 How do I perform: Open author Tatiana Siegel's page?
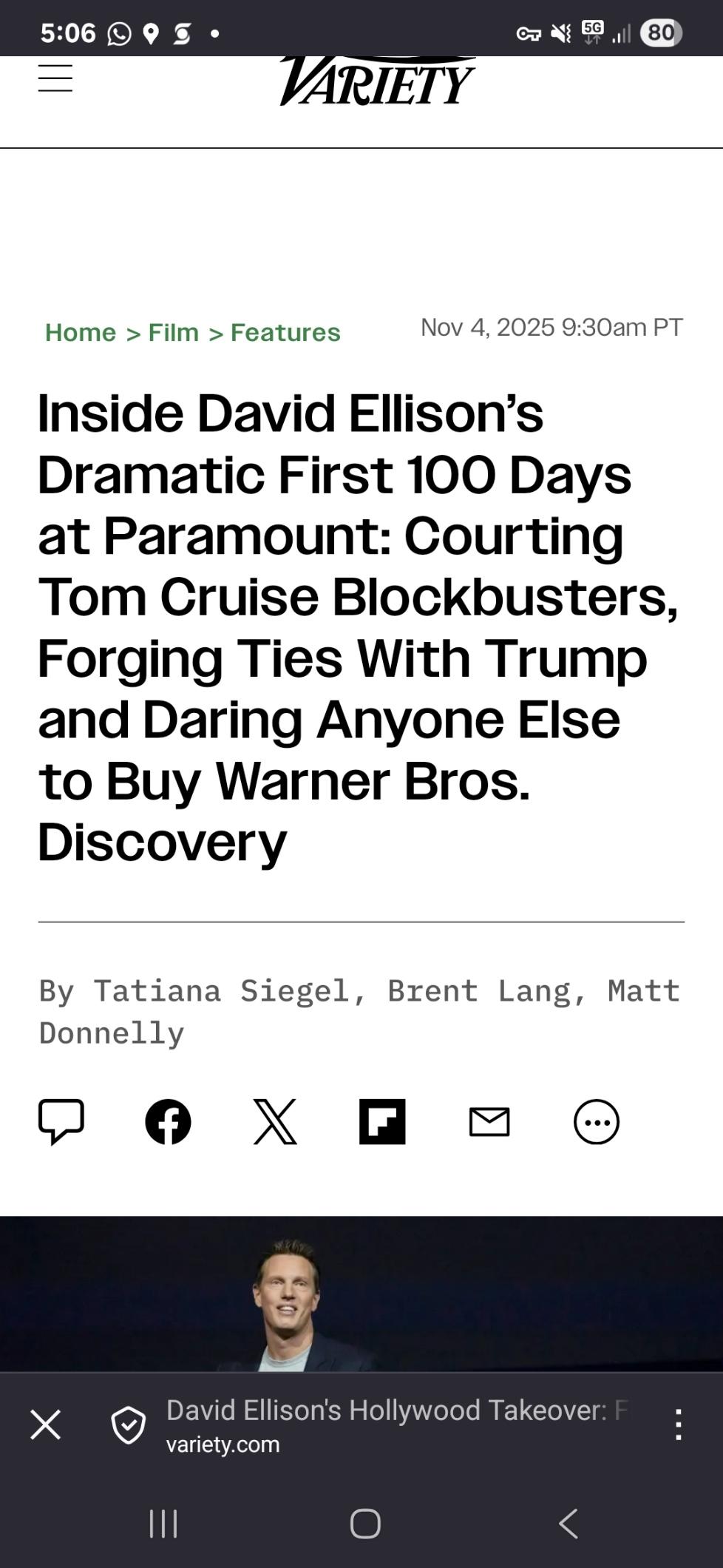221,991
